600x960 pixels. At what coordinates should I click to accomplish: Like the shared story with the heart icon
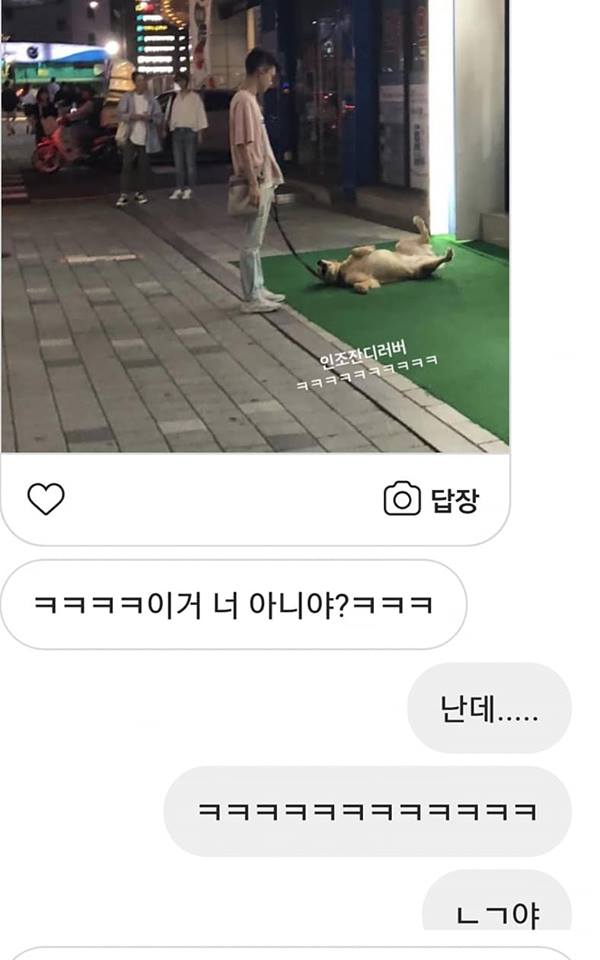pyautogui.click(x=45, y=498)
